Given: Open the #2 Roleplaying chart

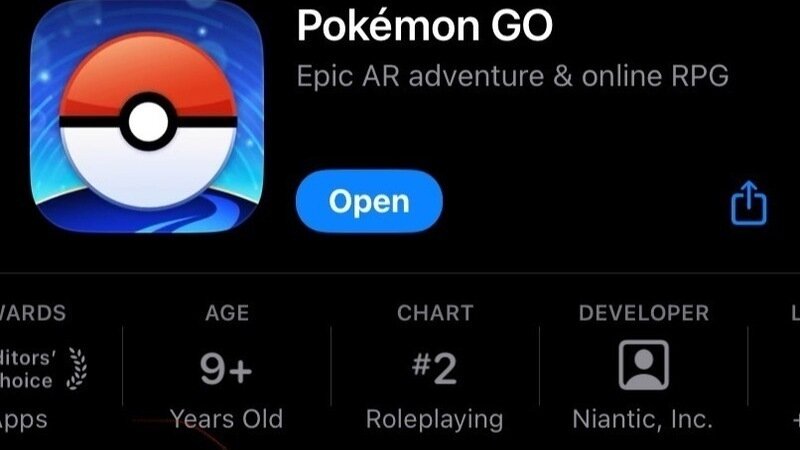Looking at the screenshot, I should 434,368.
